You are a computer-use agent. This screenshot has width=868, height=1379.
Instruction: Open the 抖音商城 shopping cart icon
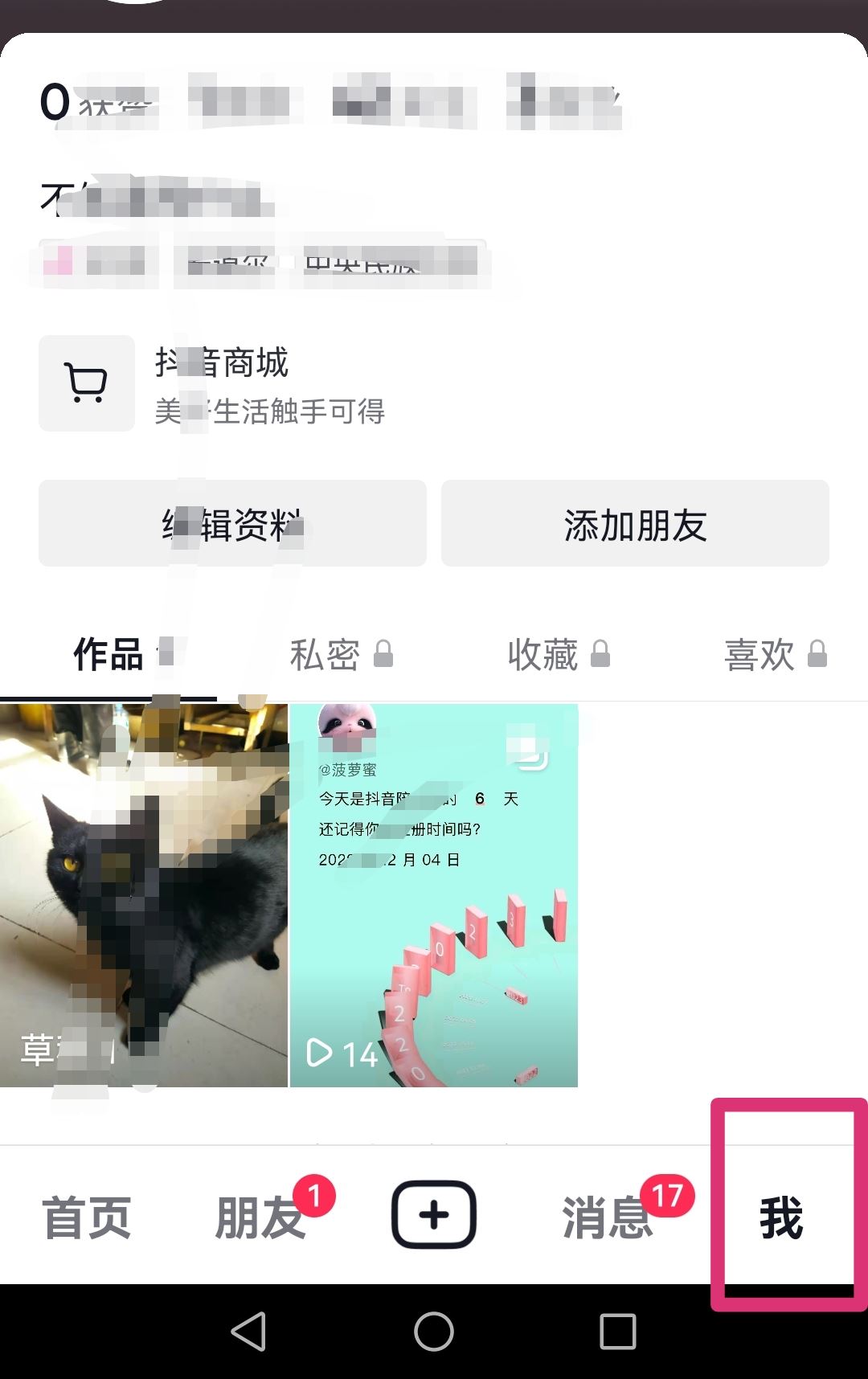[x=86, y=383]
